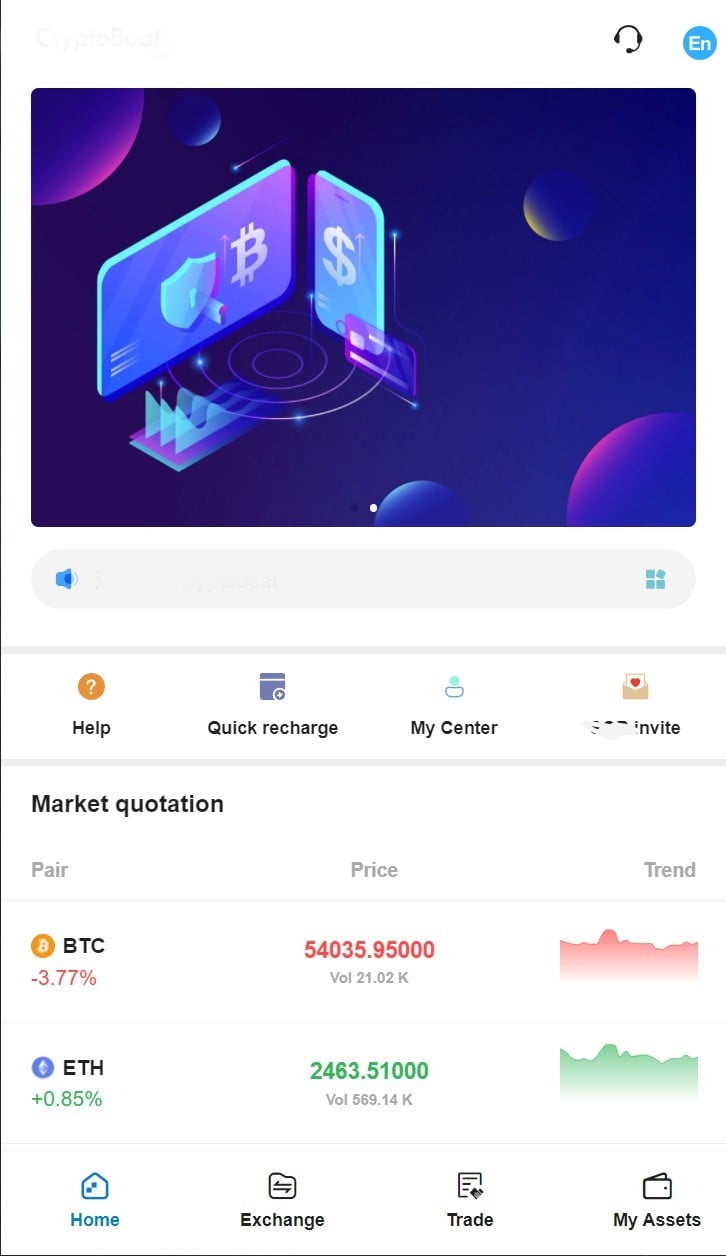
Task: Switch to the Exchange tab
Action: coord(282,1201)
